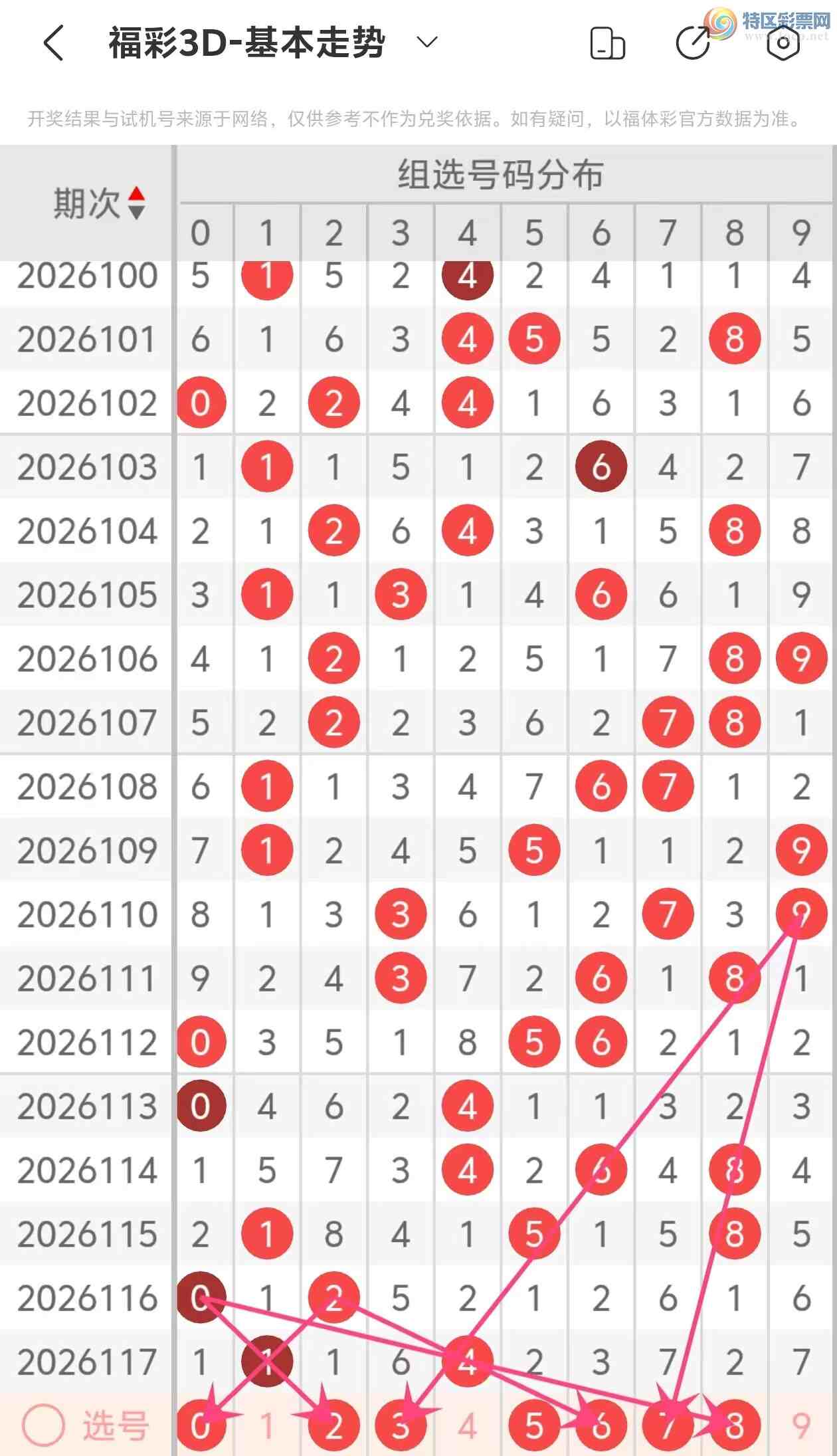This screenshot has width=837, height=1456.
Task: Deselect number 6 in the 选号 row
Action: tap(601, 1426)
